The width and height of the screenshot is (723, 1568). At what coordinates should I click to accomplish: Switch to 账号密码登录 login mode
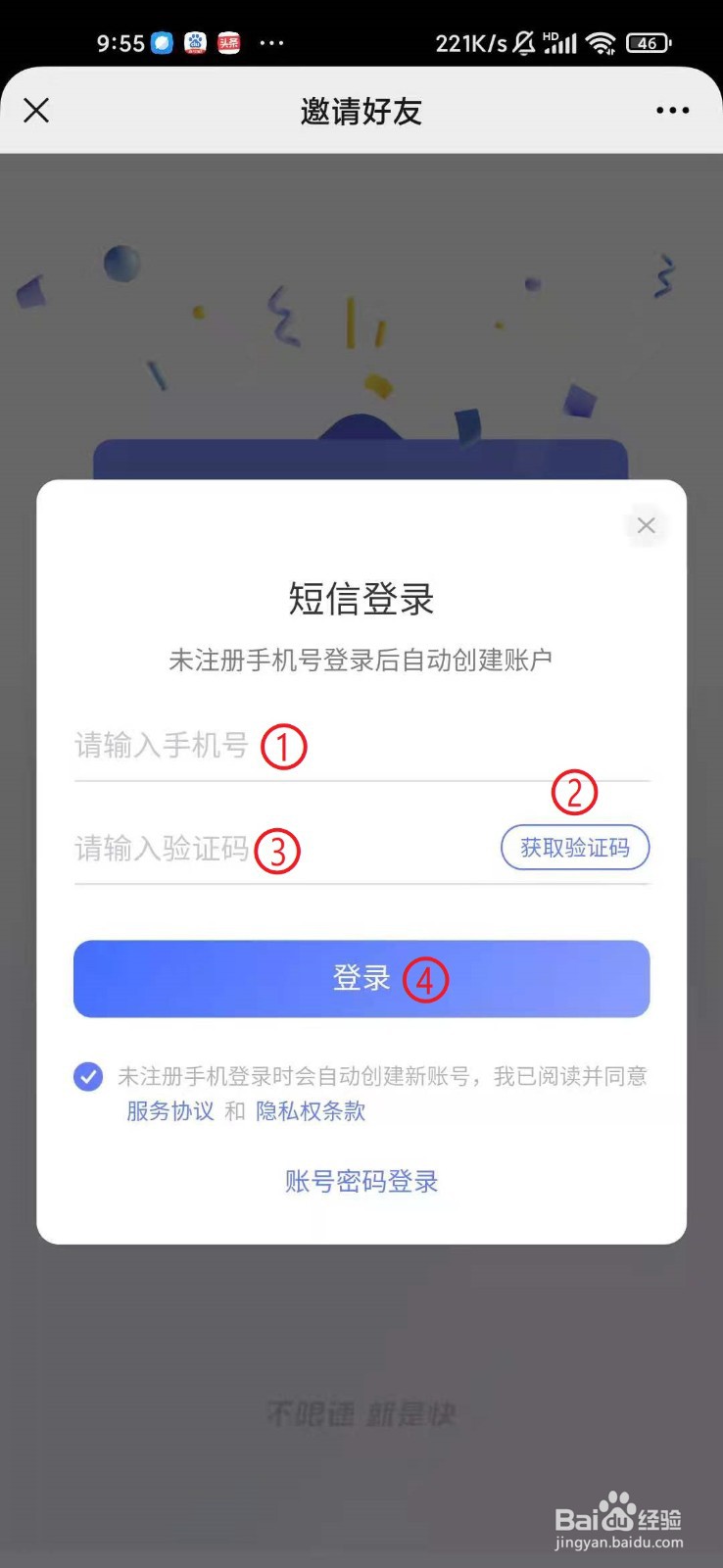[361, 1182]
